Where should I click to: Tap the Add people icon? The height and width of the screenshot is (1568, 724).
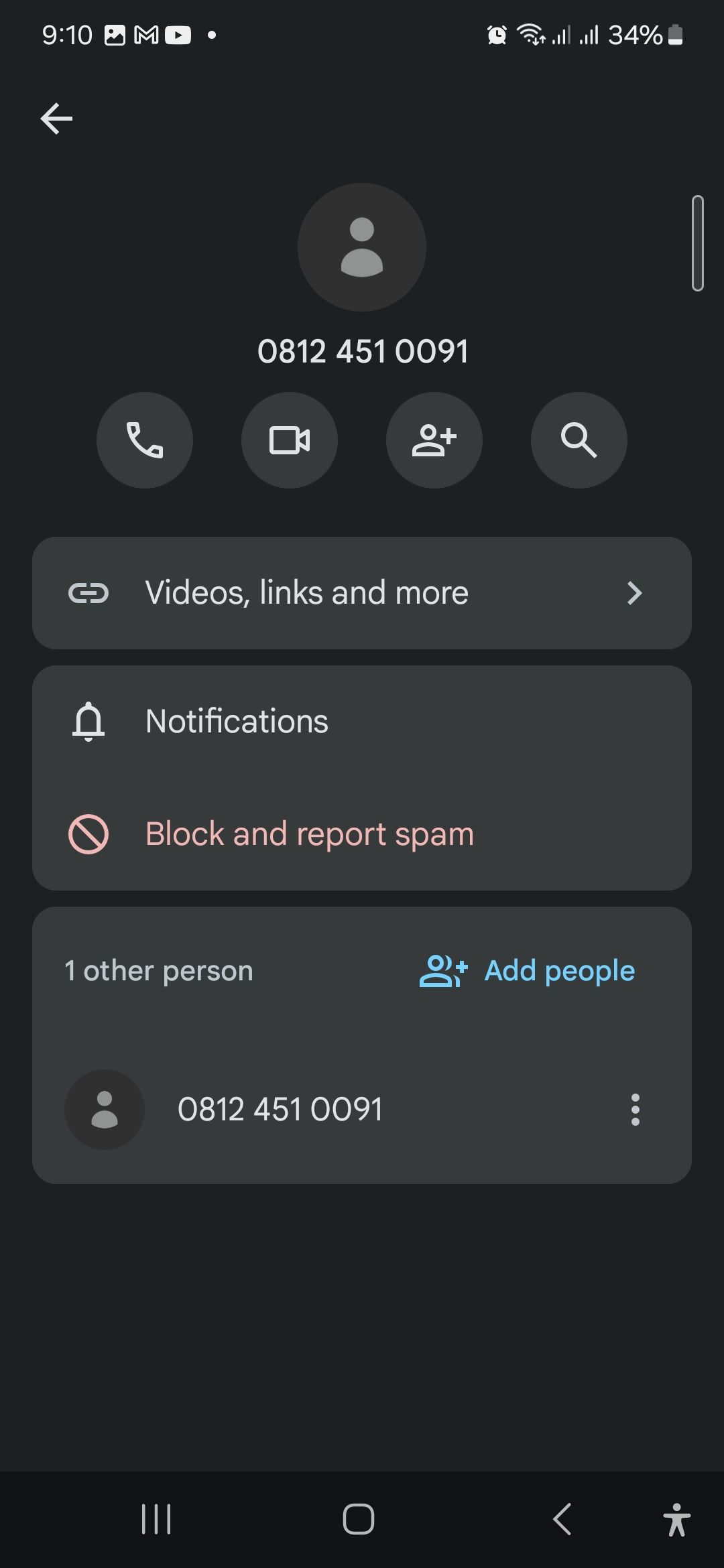(x=442, y=970)
